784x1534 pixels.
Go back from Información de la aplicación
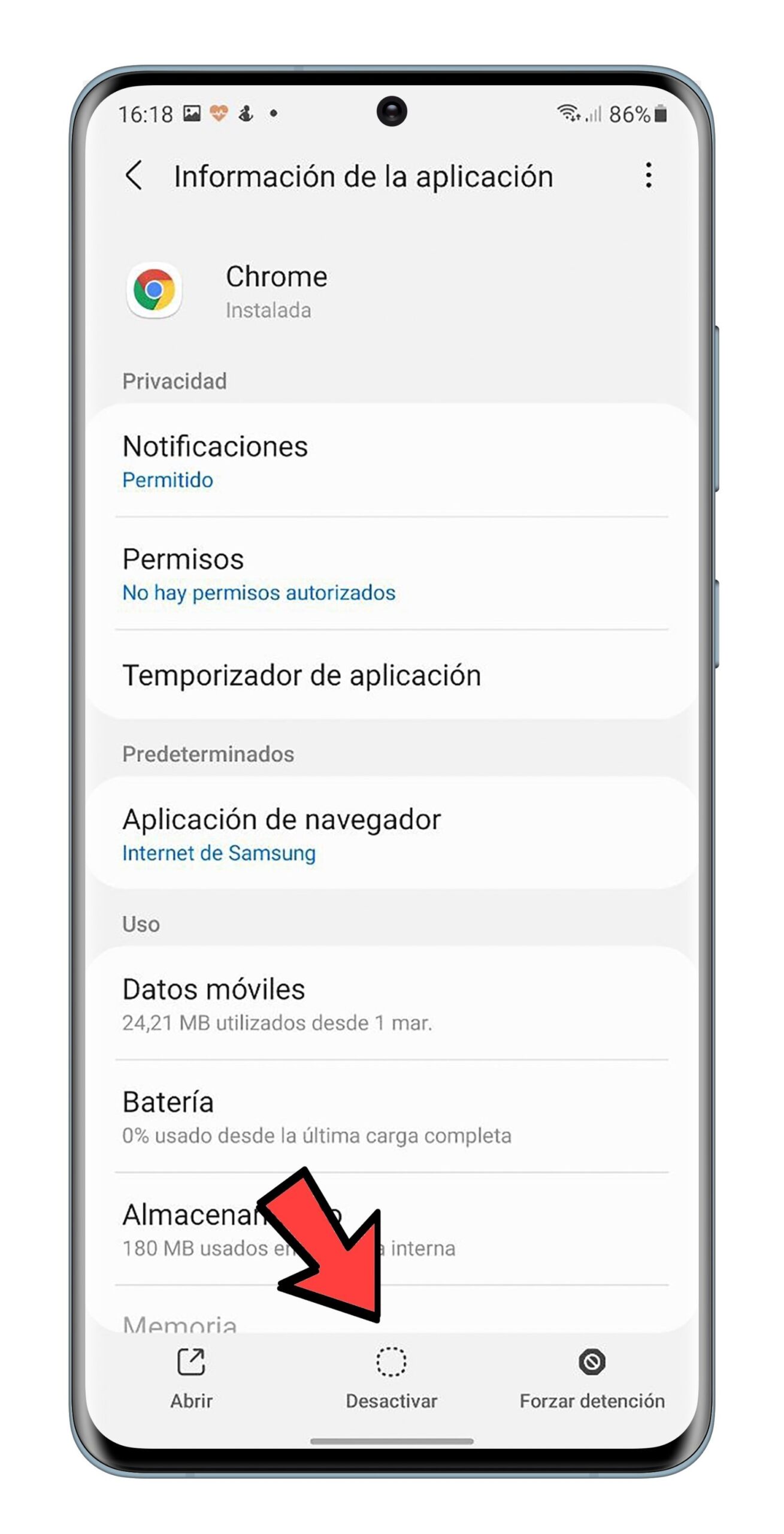[134, 176]
